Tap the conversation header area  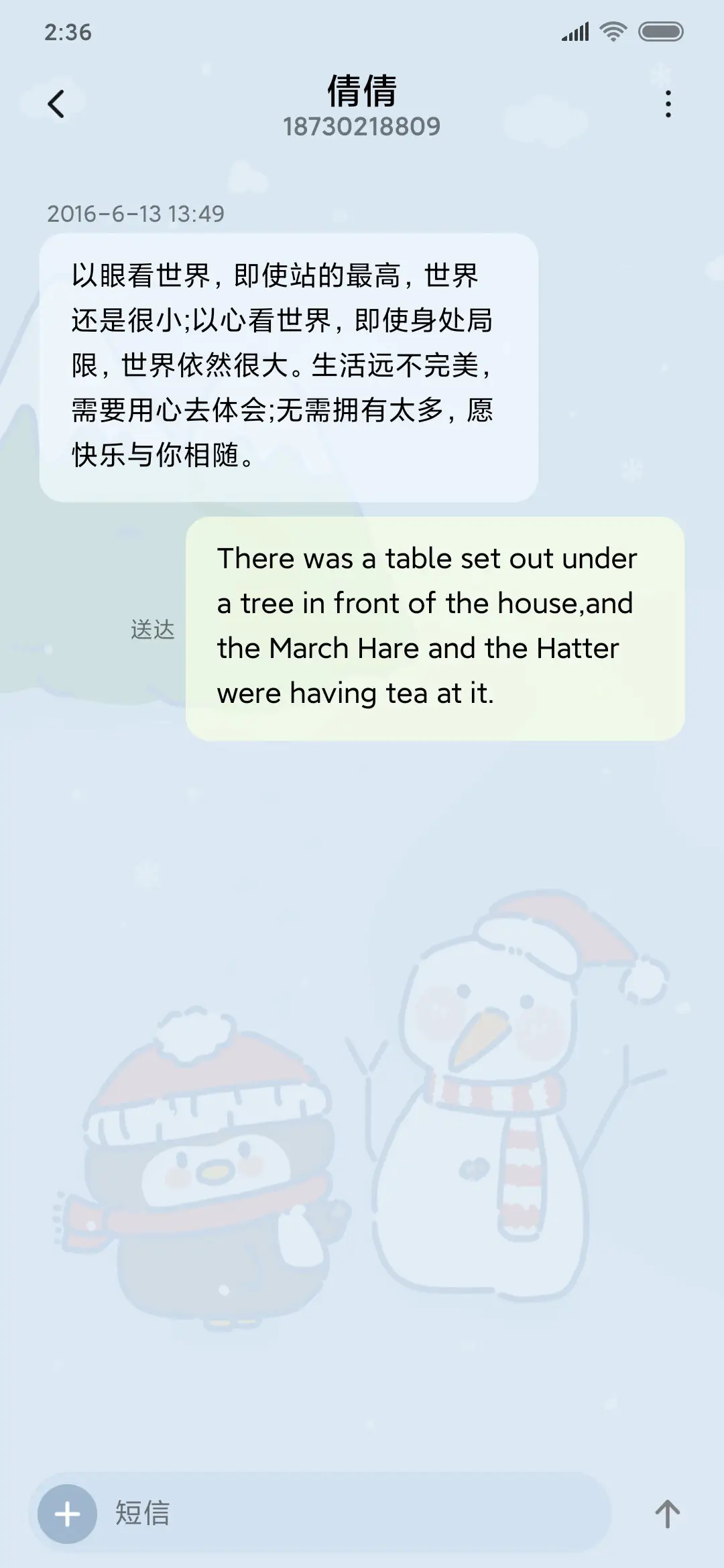(x=362, y=107)
